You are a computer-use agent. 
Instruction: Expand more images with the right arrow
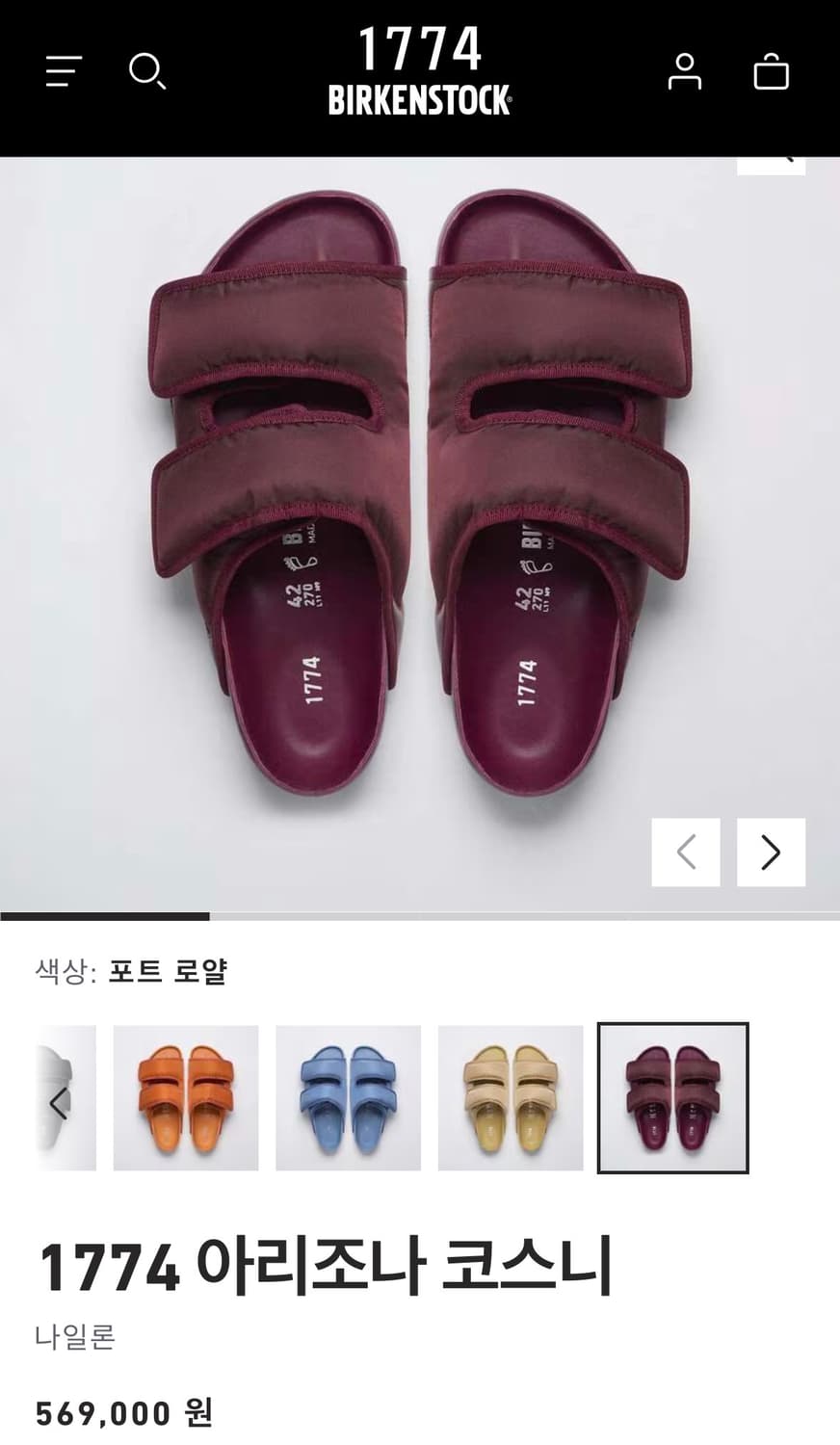pos(770,852)
